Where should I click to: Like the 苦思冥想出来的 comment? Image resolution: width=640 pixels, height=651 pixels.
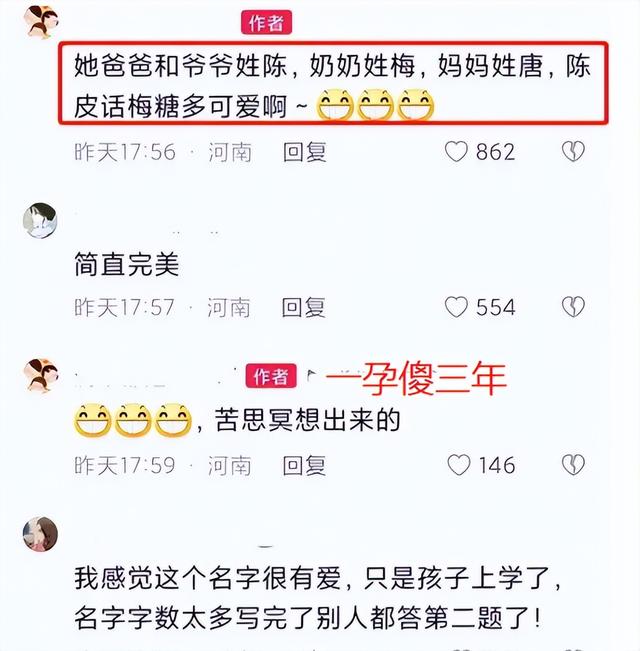click(x=459, y=465)
